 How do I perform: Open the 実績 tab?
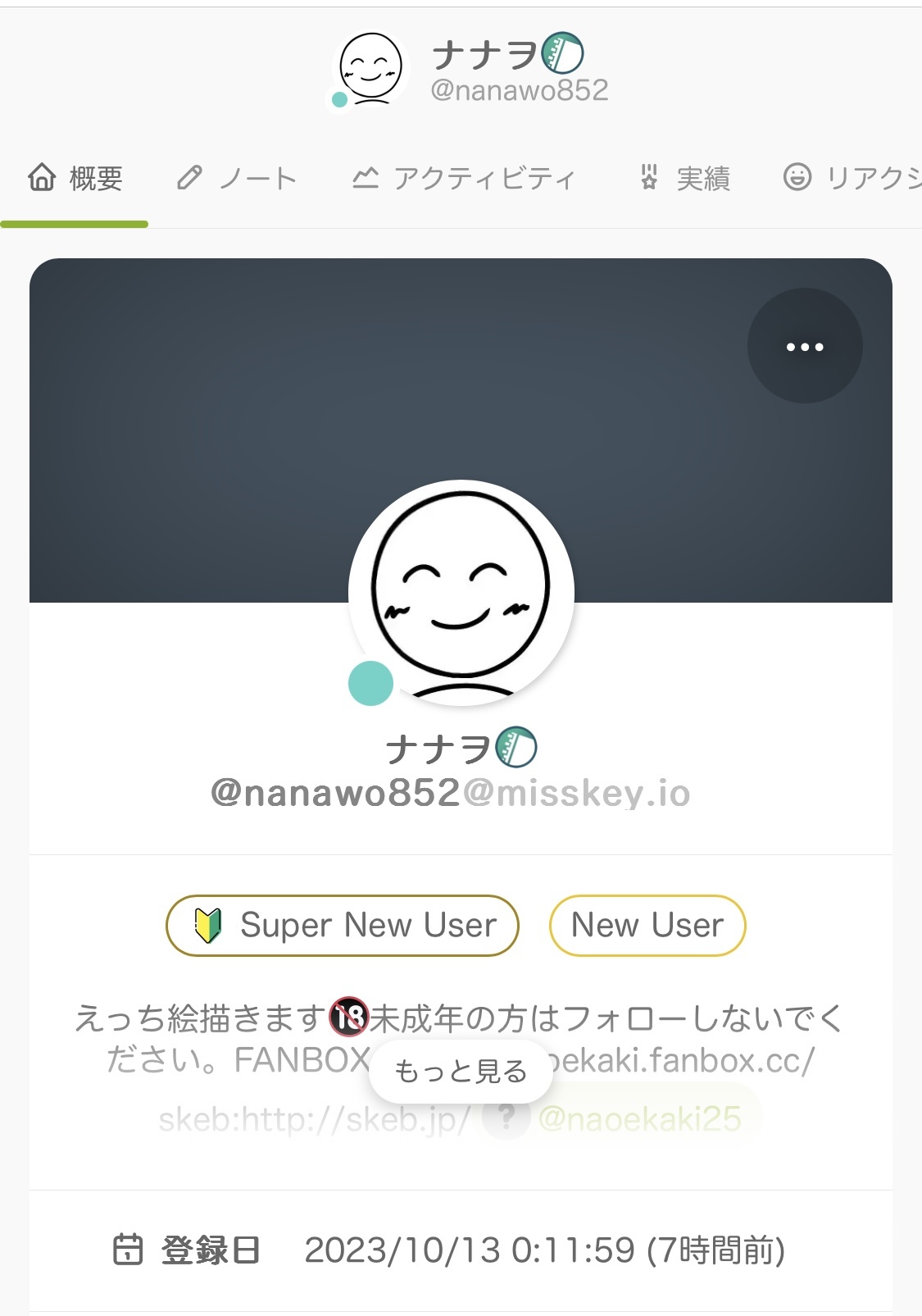click(x=685, y=178)
